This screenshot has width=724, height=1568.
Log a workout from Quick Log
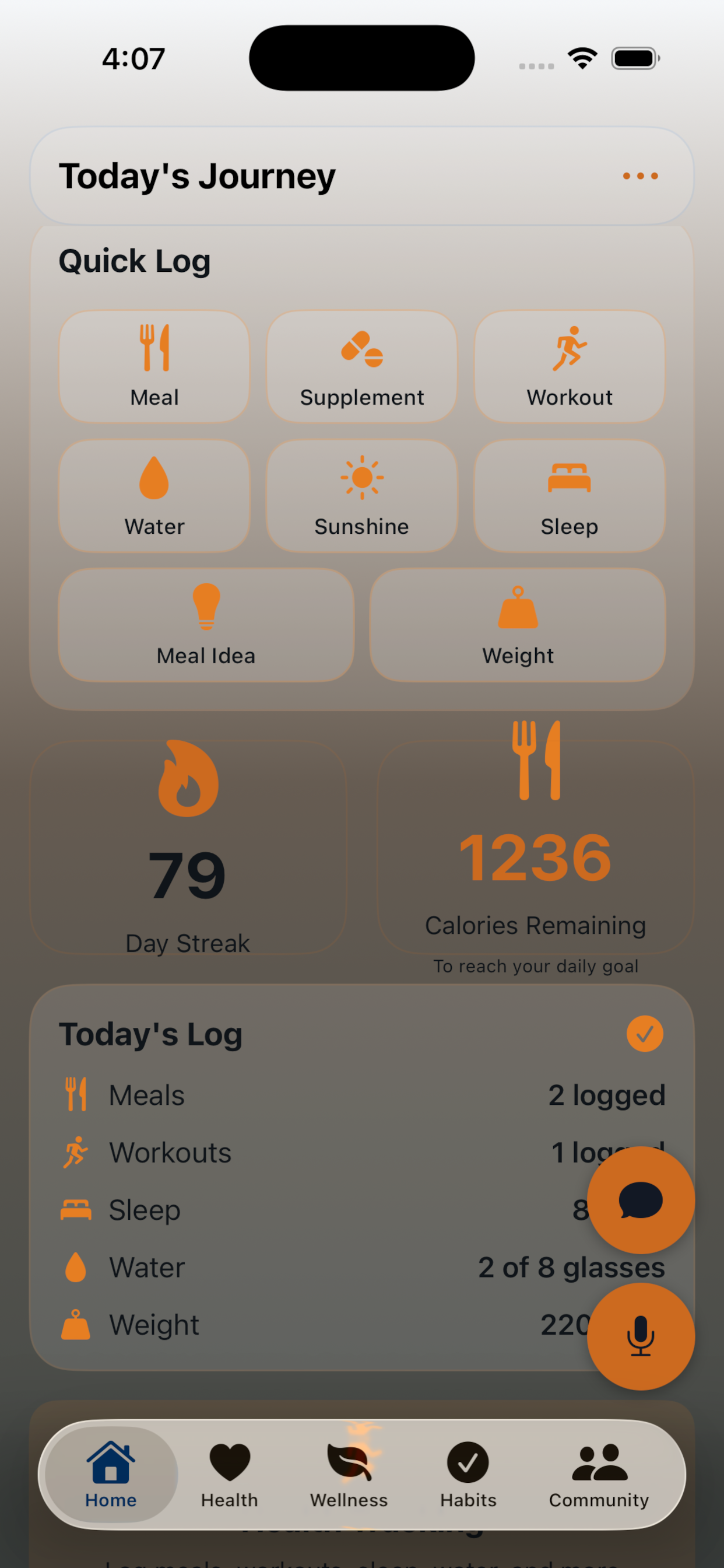coord(570,366)
